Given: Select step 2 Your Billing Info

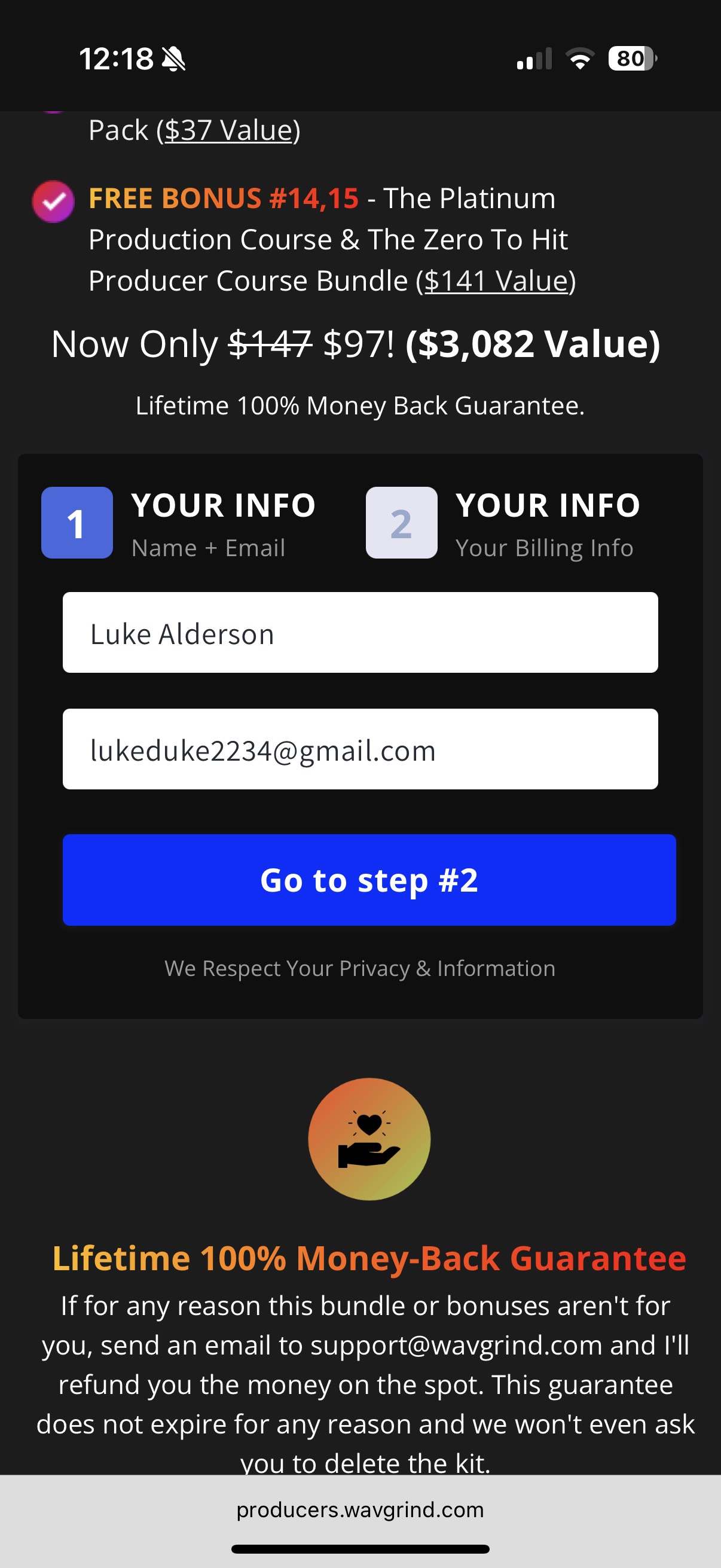Looking at the screenshot, I should [504, 523].
